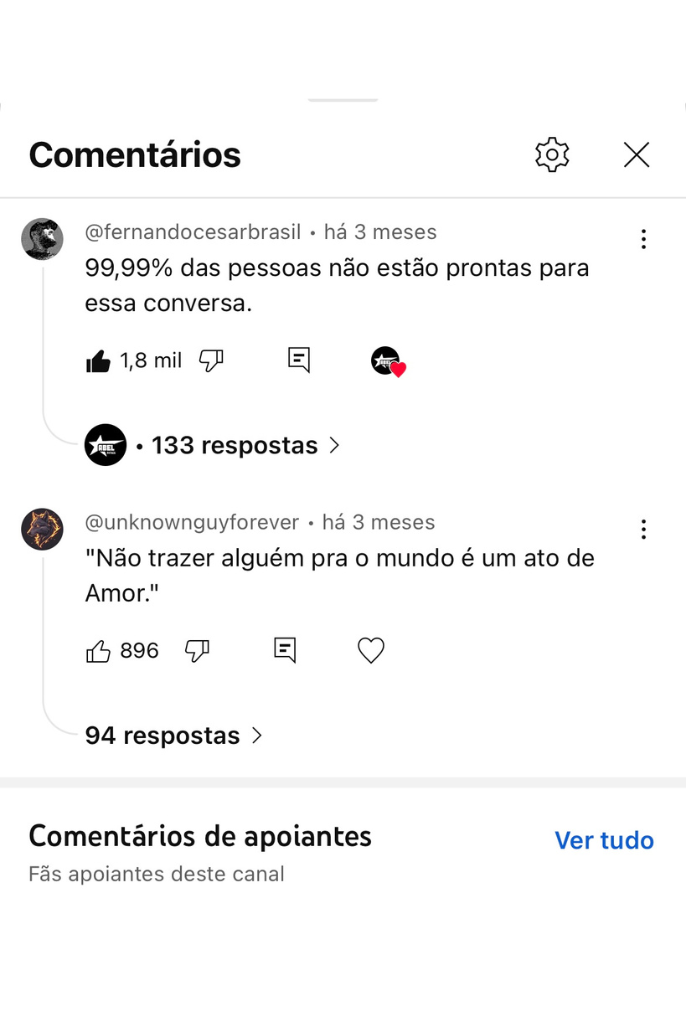Expand the 133 respostas thread
686x1024 pixels.
click(235, 446)
